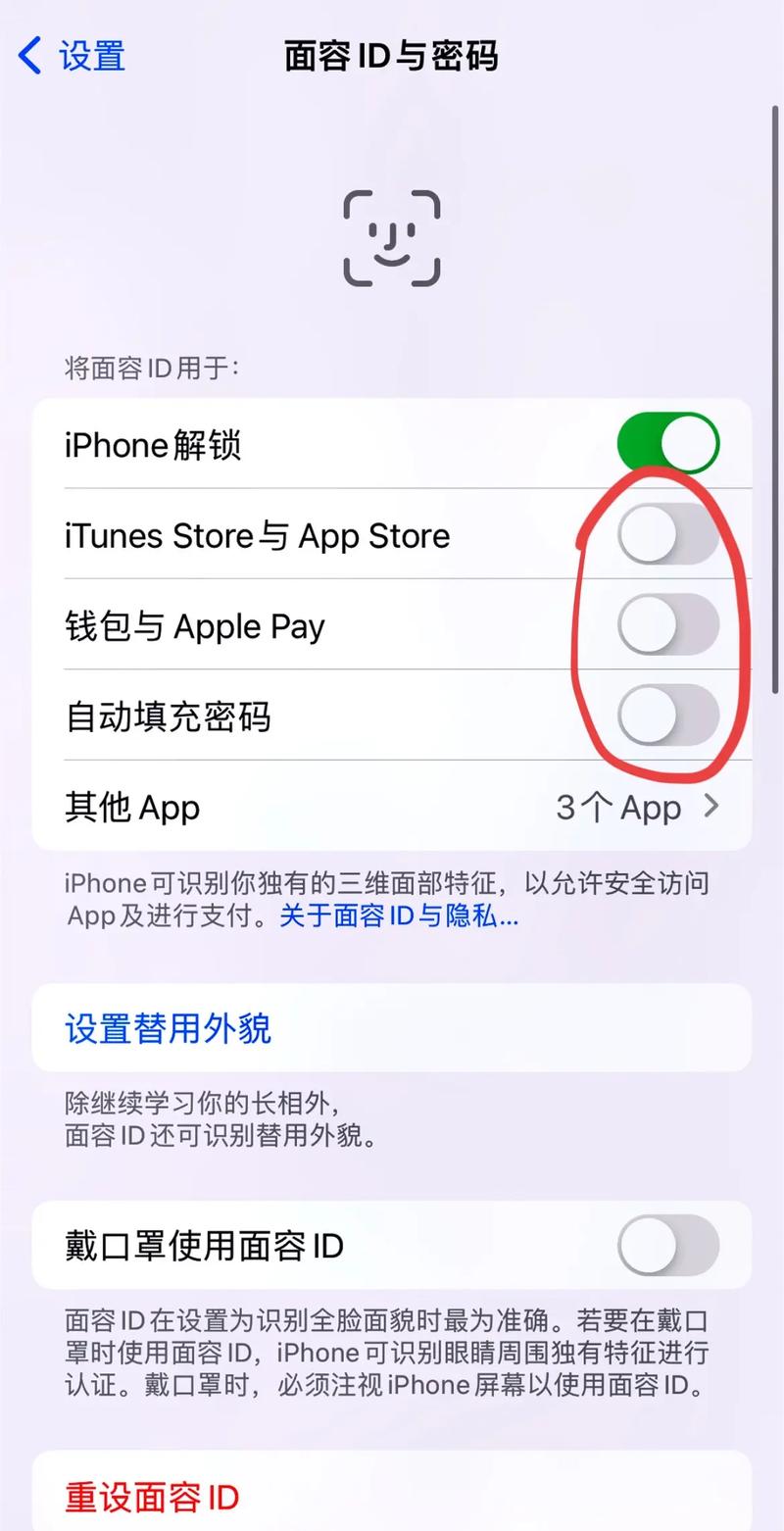The height and width of the screenshot is (1531, 784).
Task: Tap 设置替用外貌 to add alternate appearance
Action: pos(167,1029)
